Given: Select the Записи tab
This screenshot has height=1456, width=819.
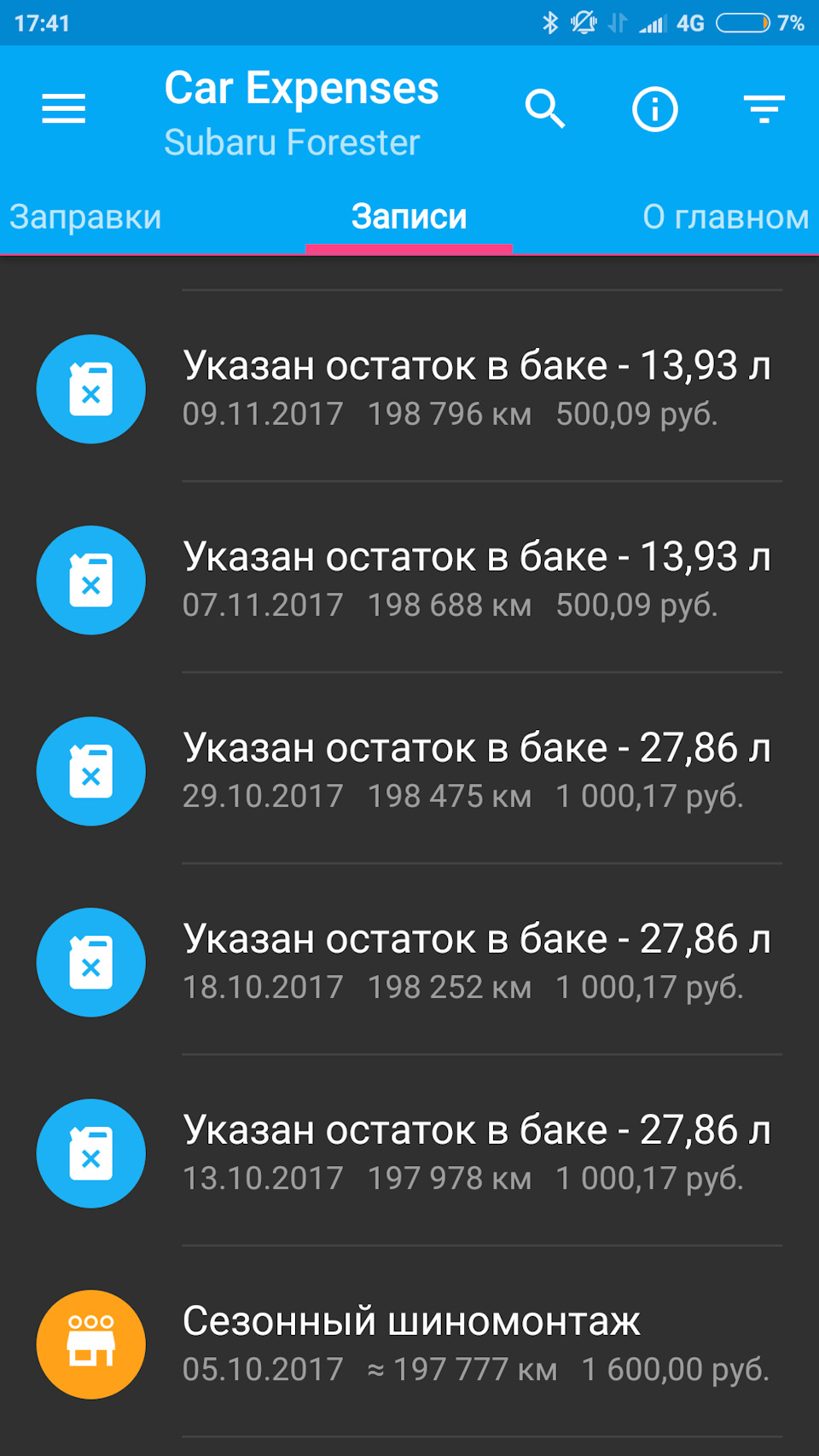Looking at the screenshot, I should click(x=409, y=217).
